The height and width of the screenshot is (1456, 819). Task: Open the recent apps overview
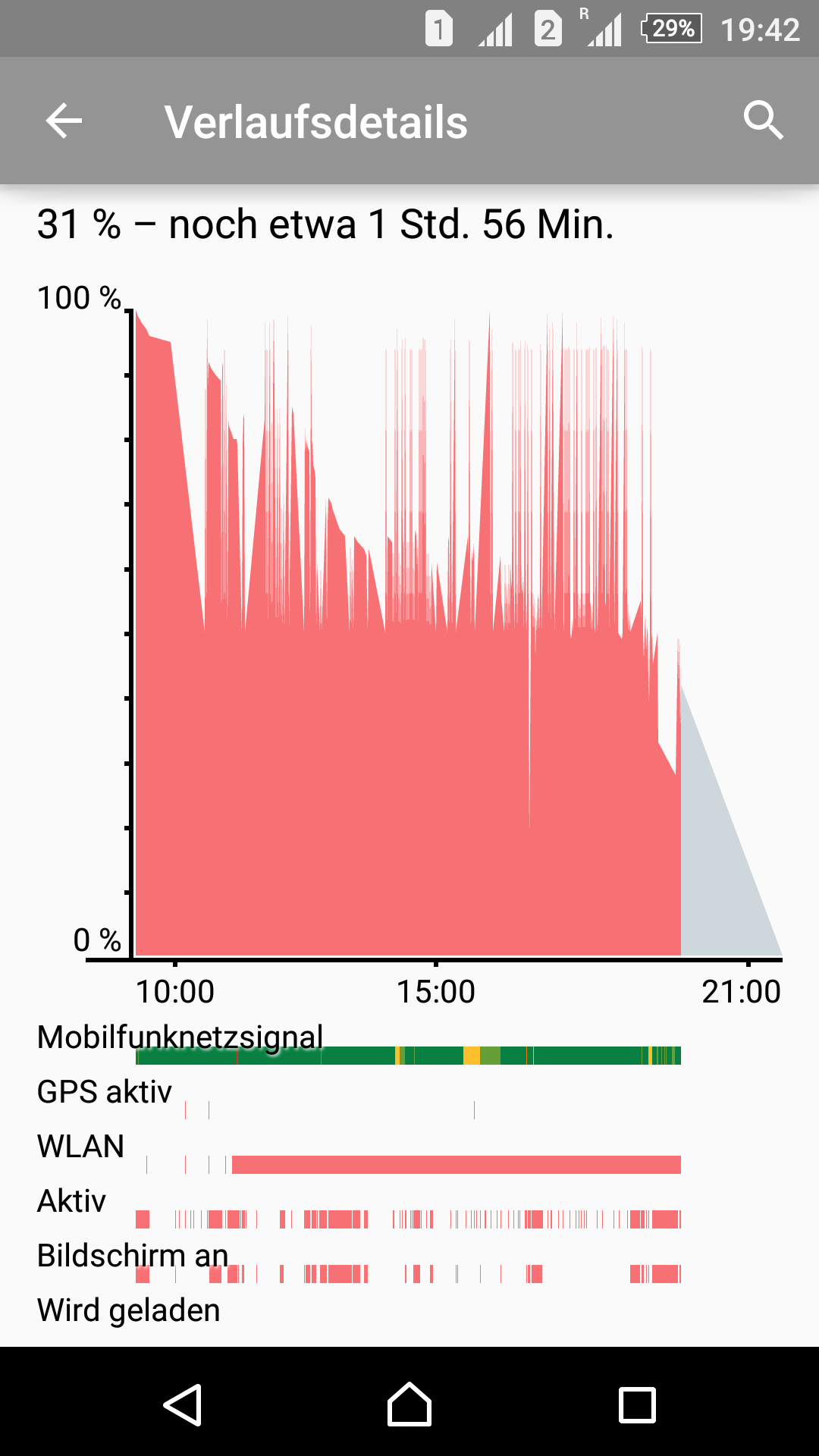pyautogui.click(x=637, y=1405)
